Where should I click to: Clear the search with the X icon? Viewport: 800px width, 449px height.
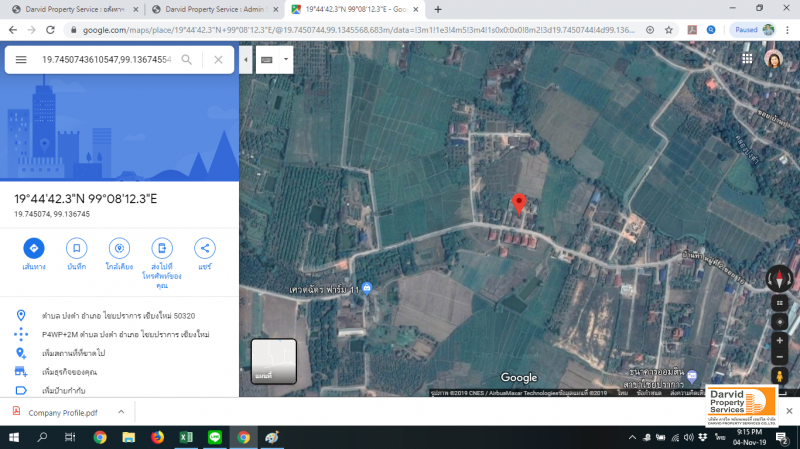[x=218, y=60]
